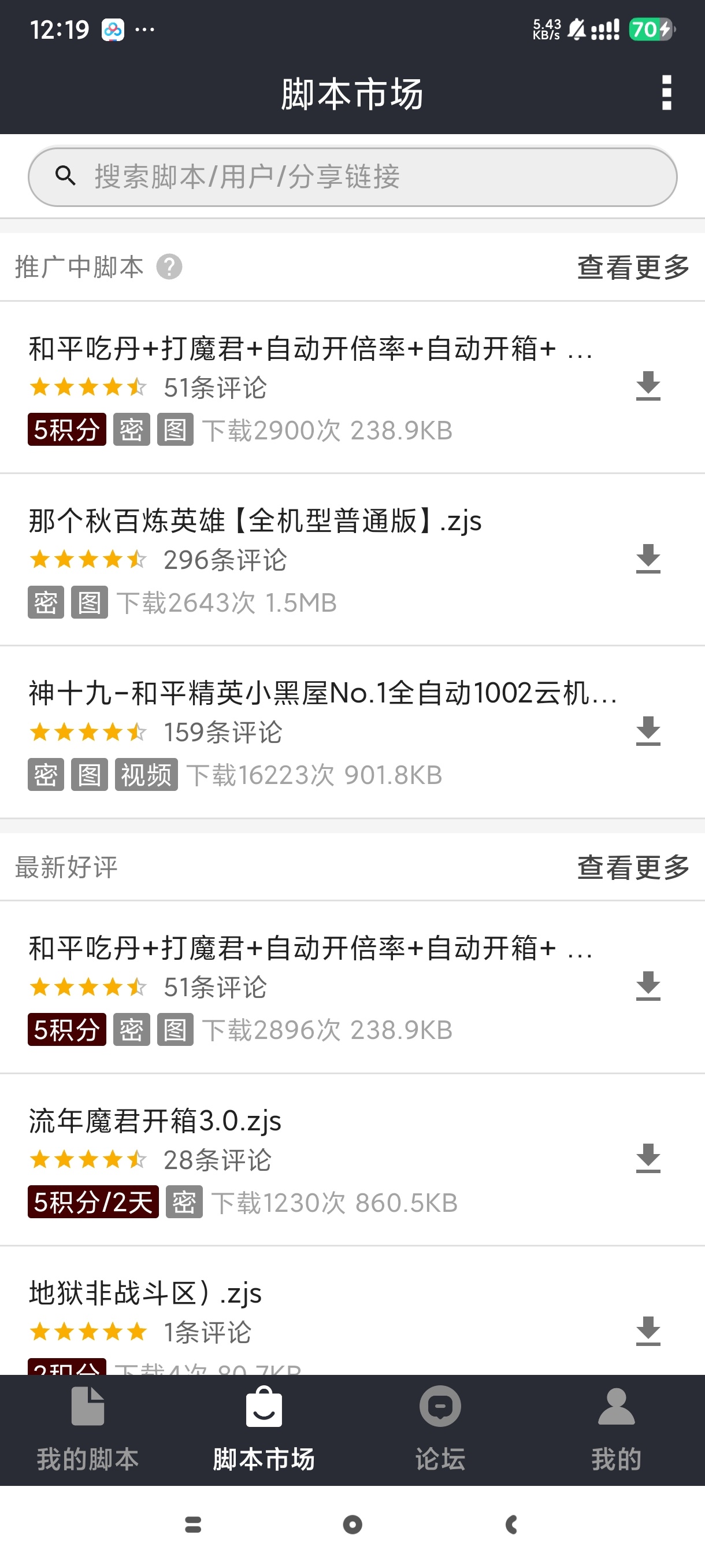Open 那个秋百炼英雄【全机型普通版】.zjs script
The image size is (705, 1568).
(255, 522)
